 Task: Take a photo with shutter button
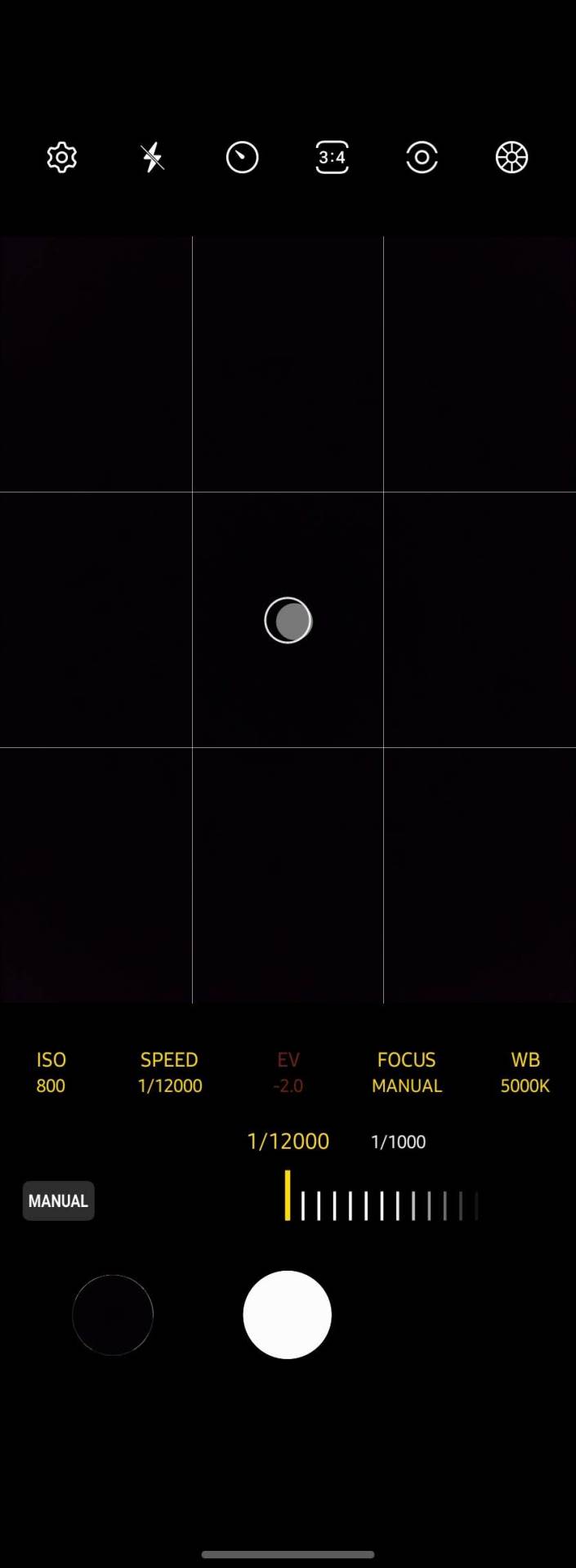287,1314
